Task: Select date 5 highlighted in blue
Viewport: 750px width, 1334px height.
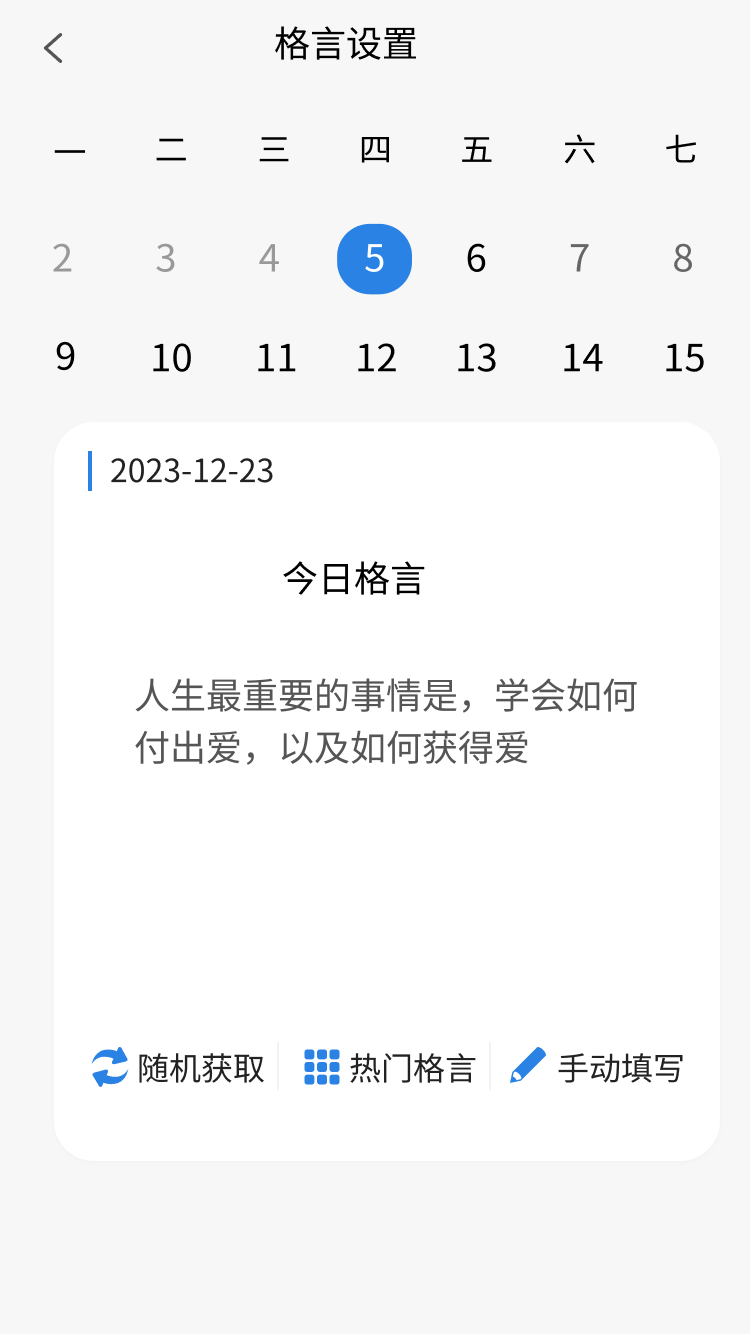Action: (375, 258)
